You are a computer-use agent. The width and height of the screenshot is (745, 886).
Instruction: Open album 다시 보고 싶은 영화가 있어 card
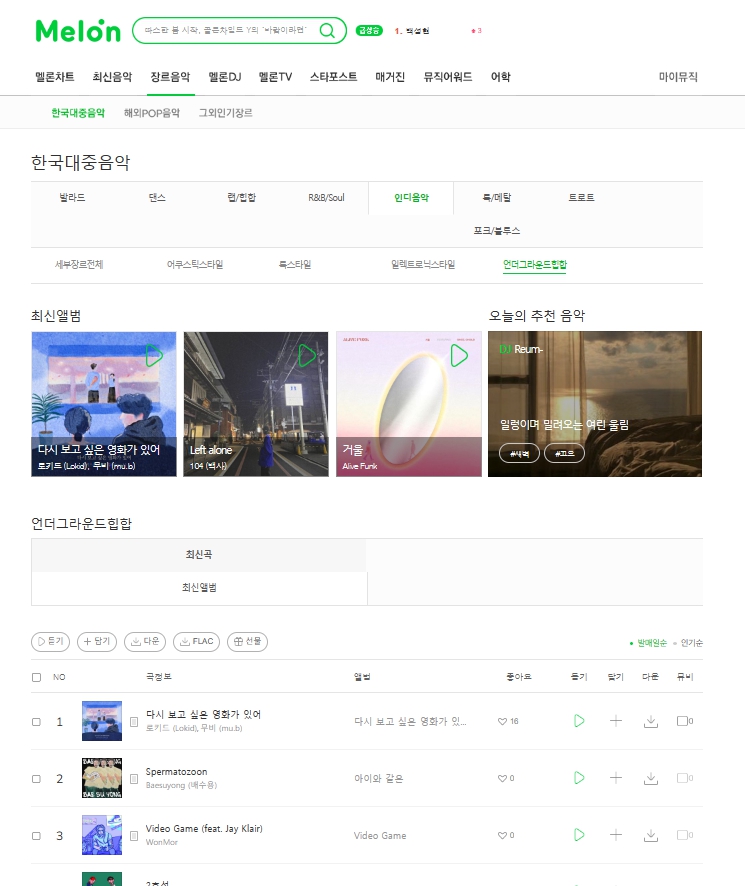click(x=104, y=404)
